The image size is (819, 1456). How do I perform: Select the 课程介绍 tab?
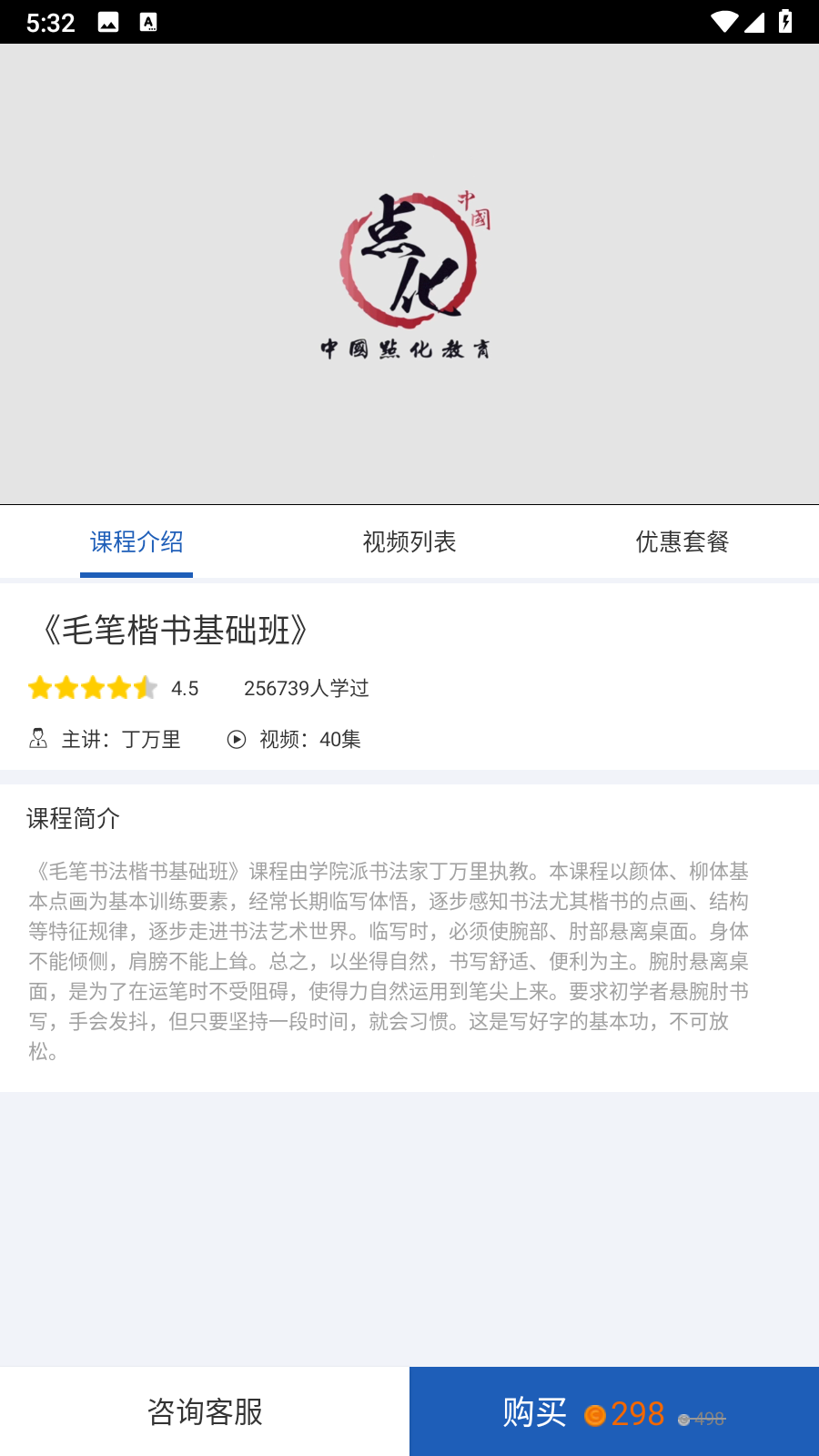coord(136,542)
